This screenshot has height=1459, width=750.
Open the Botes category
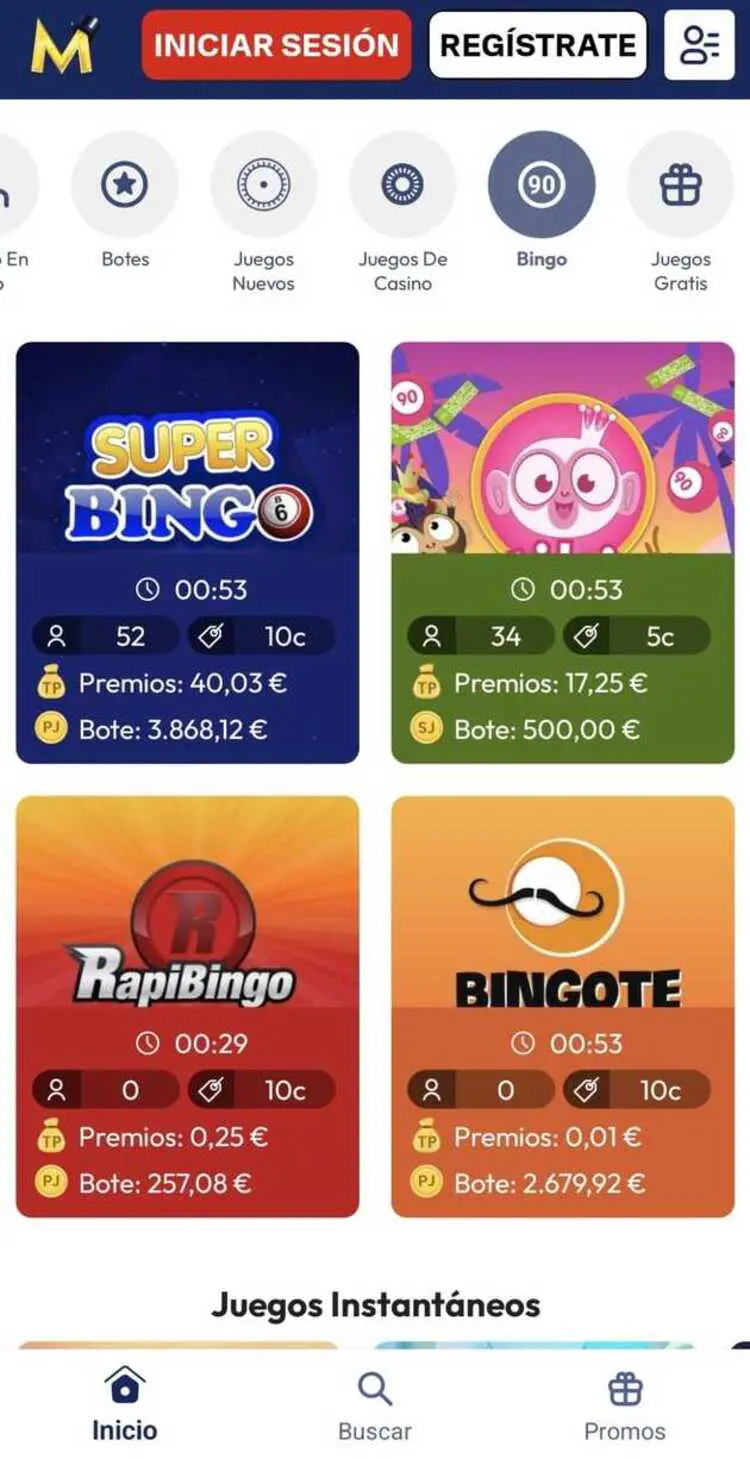(x=124, y=185)
